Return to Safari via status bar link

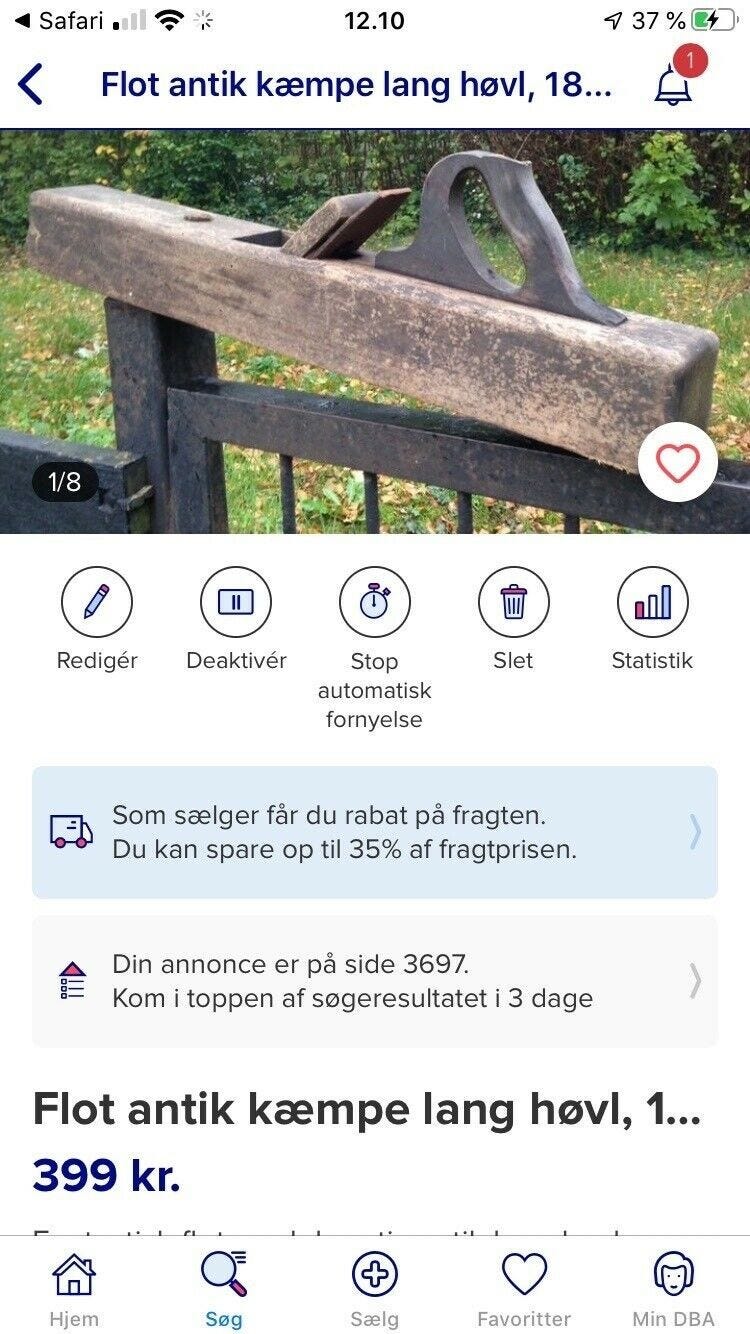point(58,20)
